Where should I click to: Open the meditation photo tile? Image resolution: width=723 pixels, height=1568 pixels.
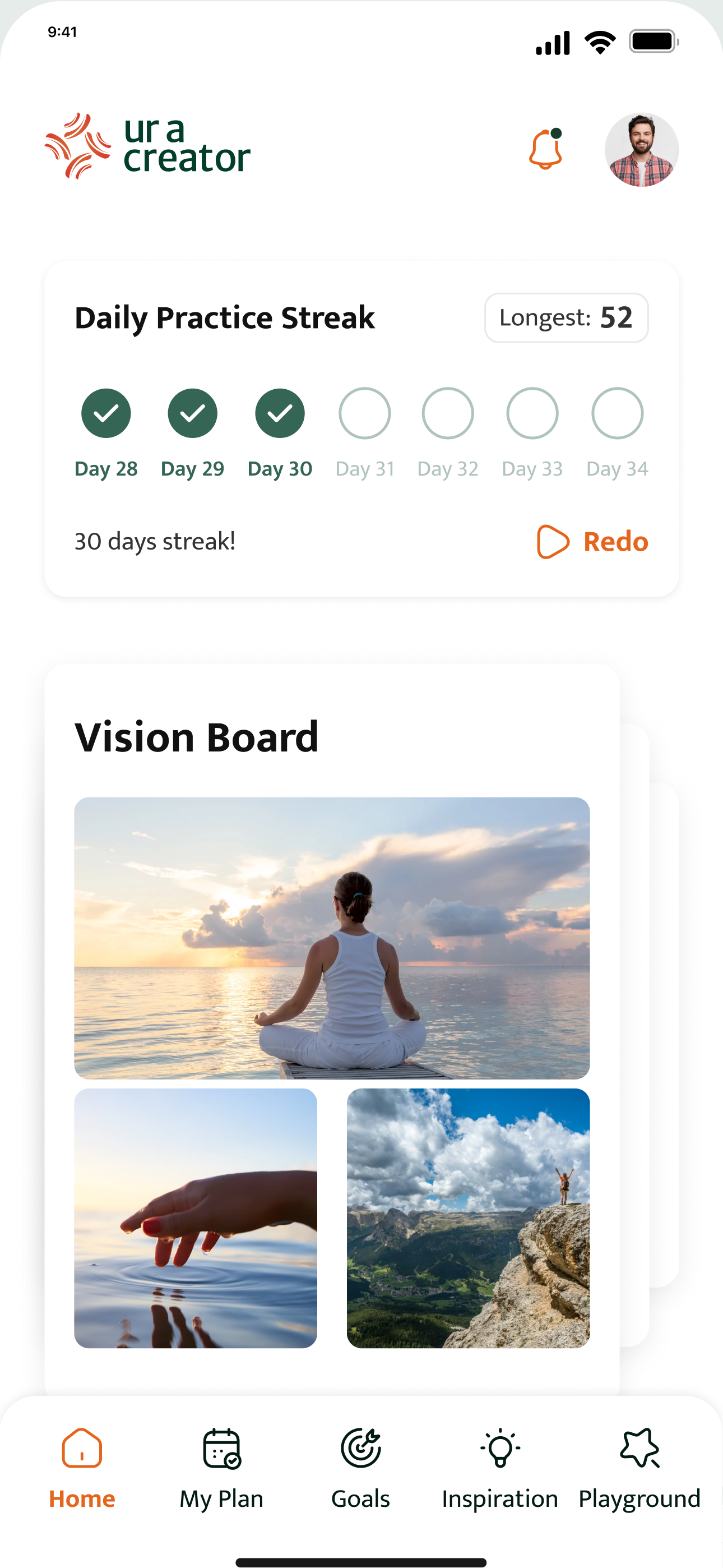point(332,938)
